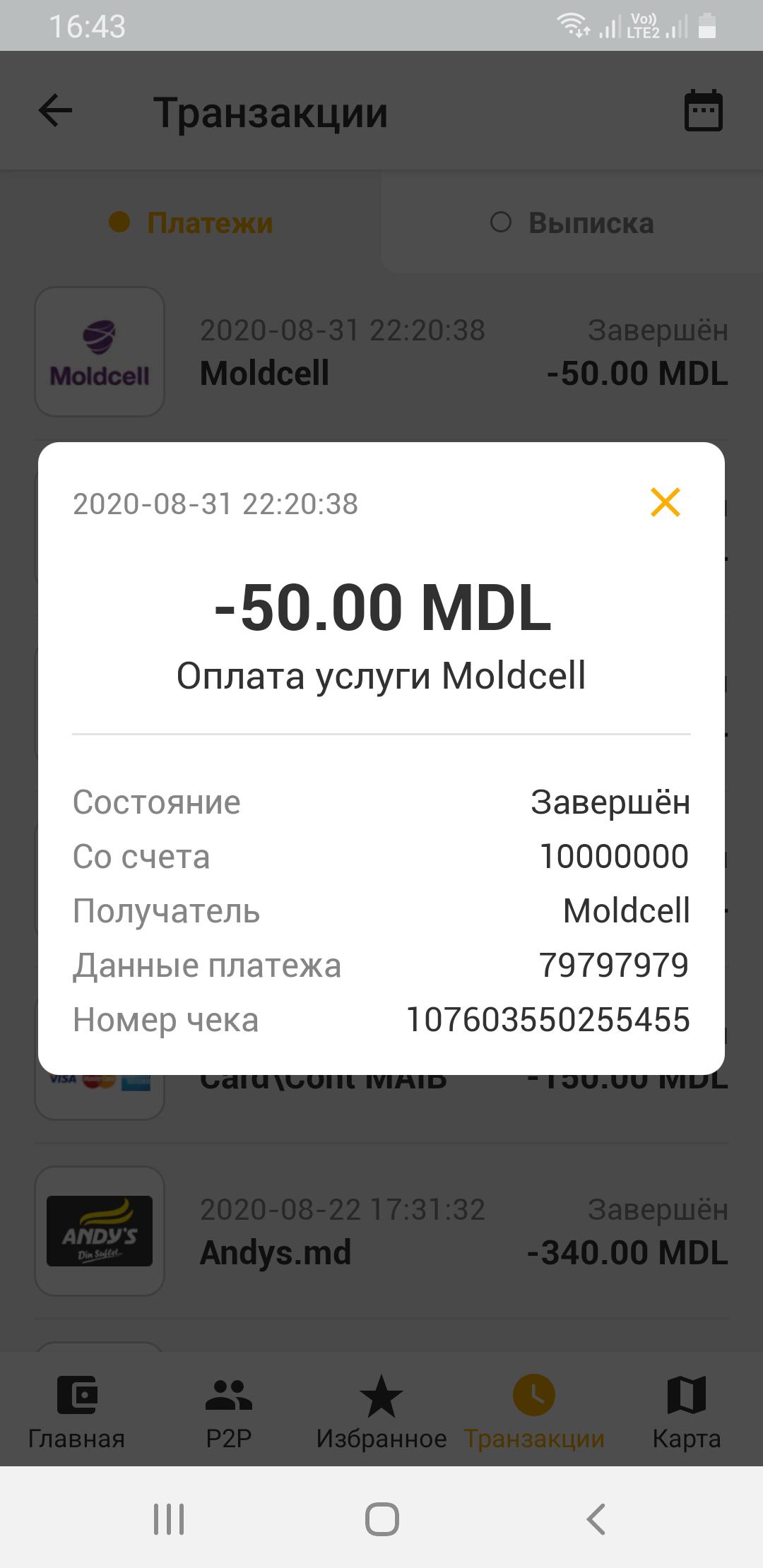763x1568 pixels.
Task: Open system recent apps
Action: [169, 1519]
